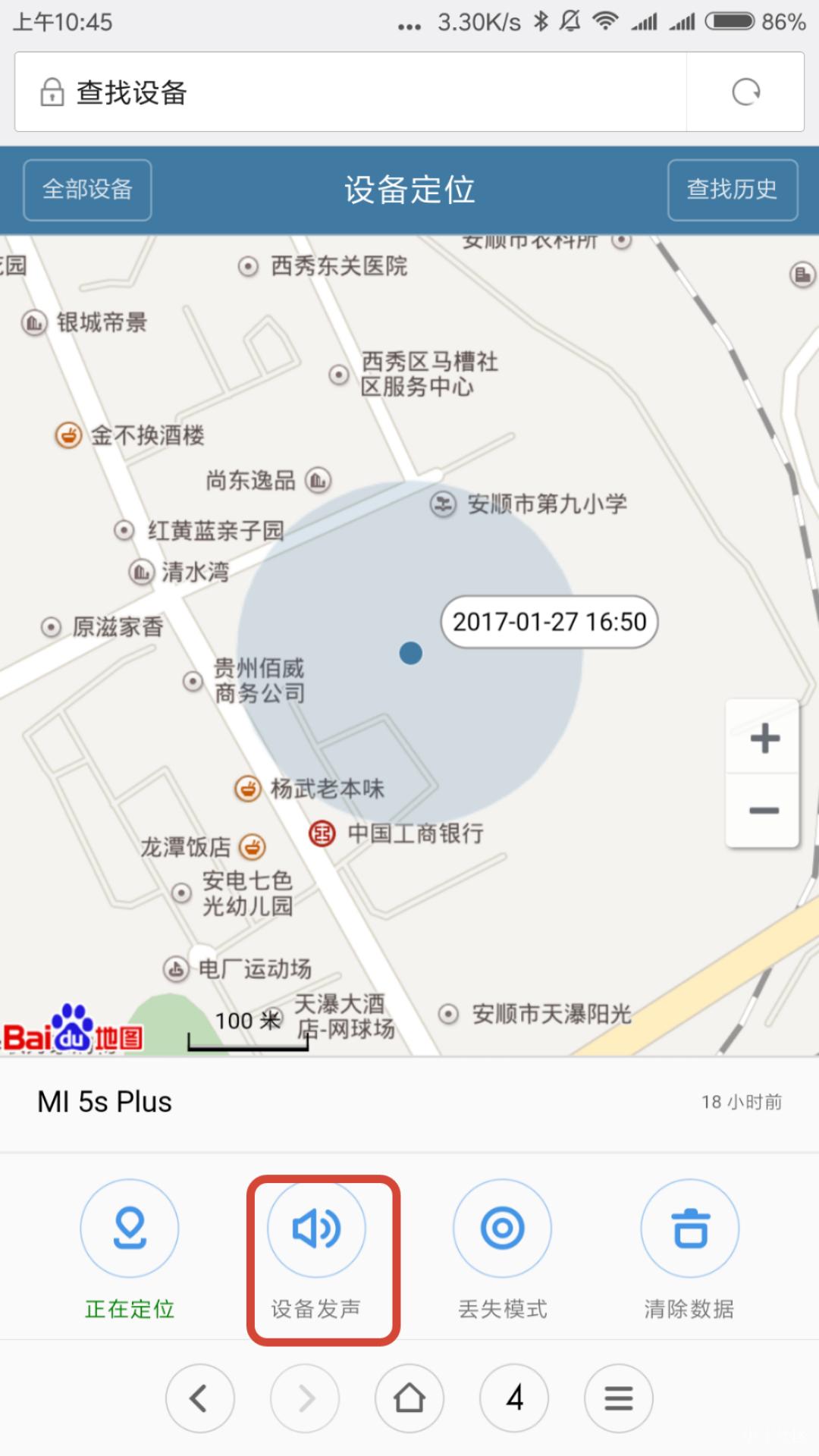The height and width of the screenshot is (1456, 819).
Task: Open the hamburger menu in the navigation bar
Action: click(619, 1398)
